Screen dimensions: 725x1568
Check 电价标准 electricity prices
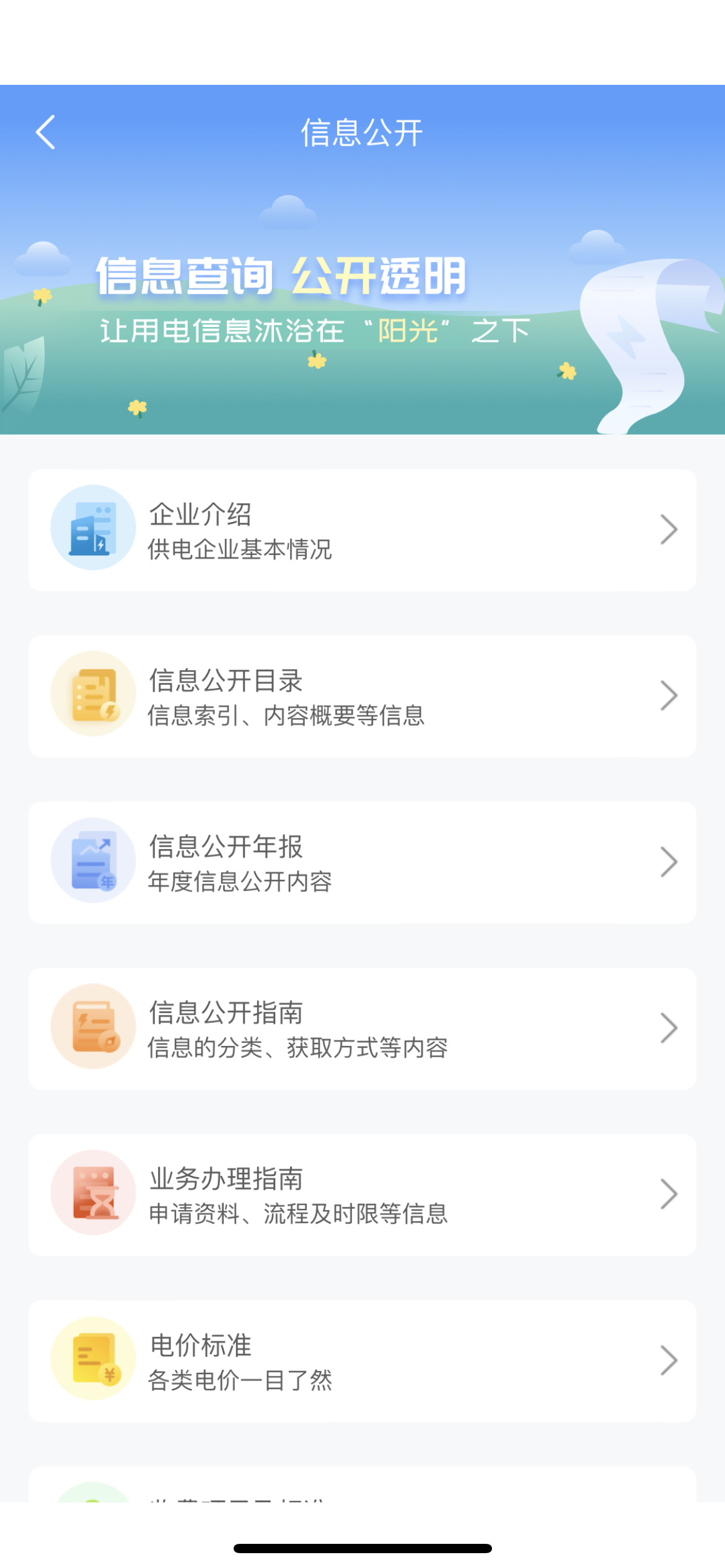point(362,1361)
